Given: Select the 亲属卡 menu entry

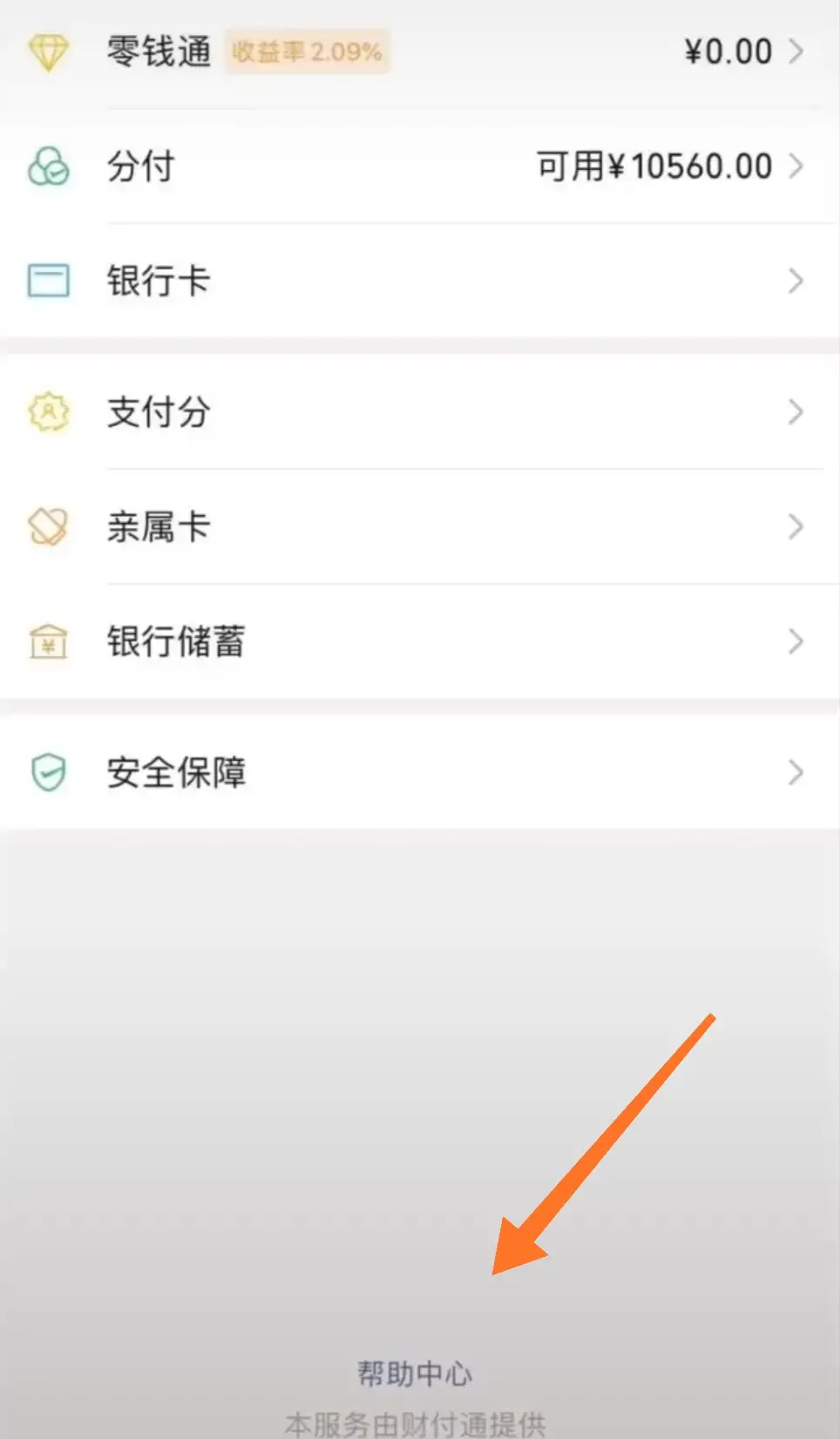Looking at the screenshot, I should (x=159, y=526).
